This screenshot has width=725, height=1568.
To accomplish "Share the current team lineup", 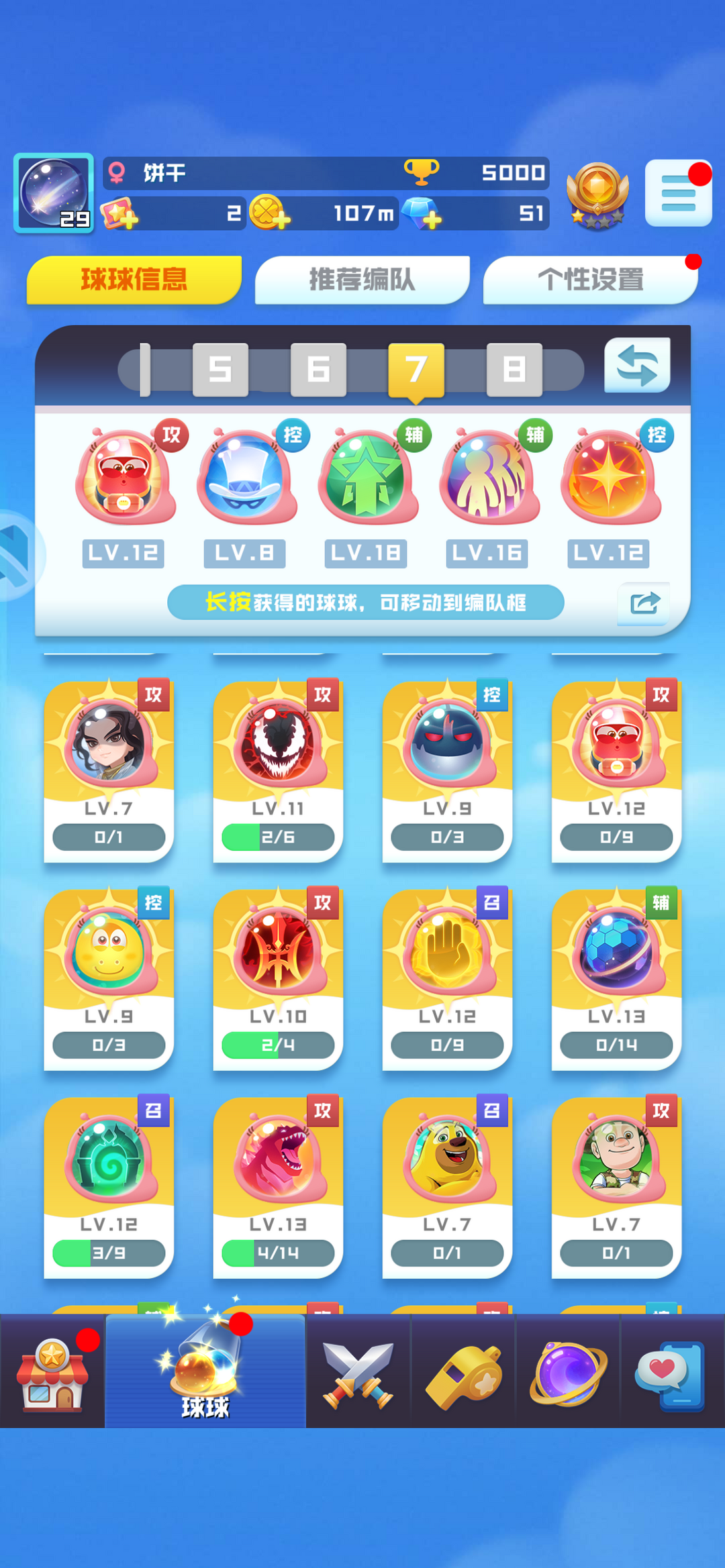I will tap(644, 603).
